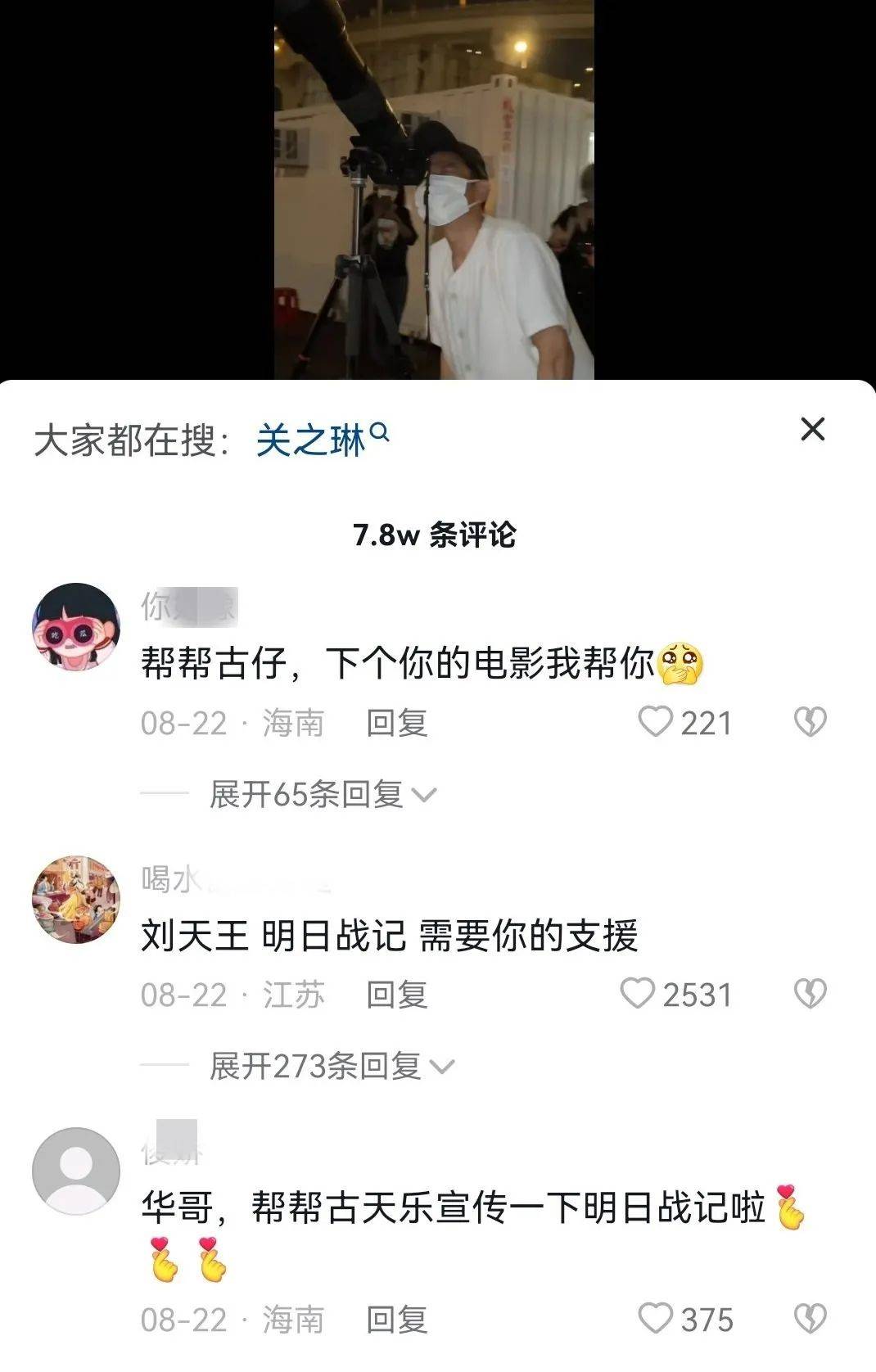Open the gray default avatar profile
Screen dimensions: 876x1372
click(x=76, y=1171)
